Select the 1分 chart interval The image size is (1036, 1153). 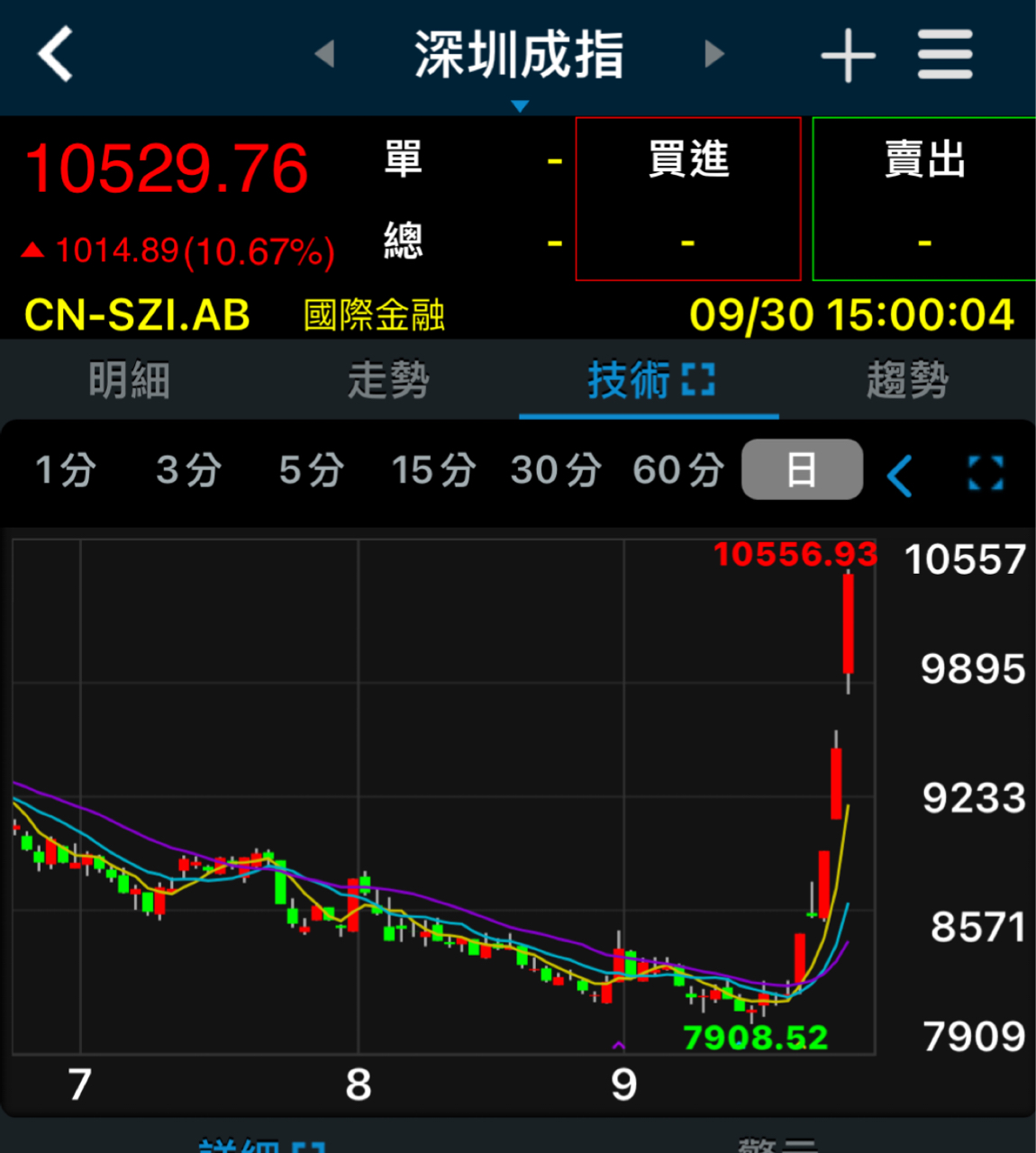65,470
